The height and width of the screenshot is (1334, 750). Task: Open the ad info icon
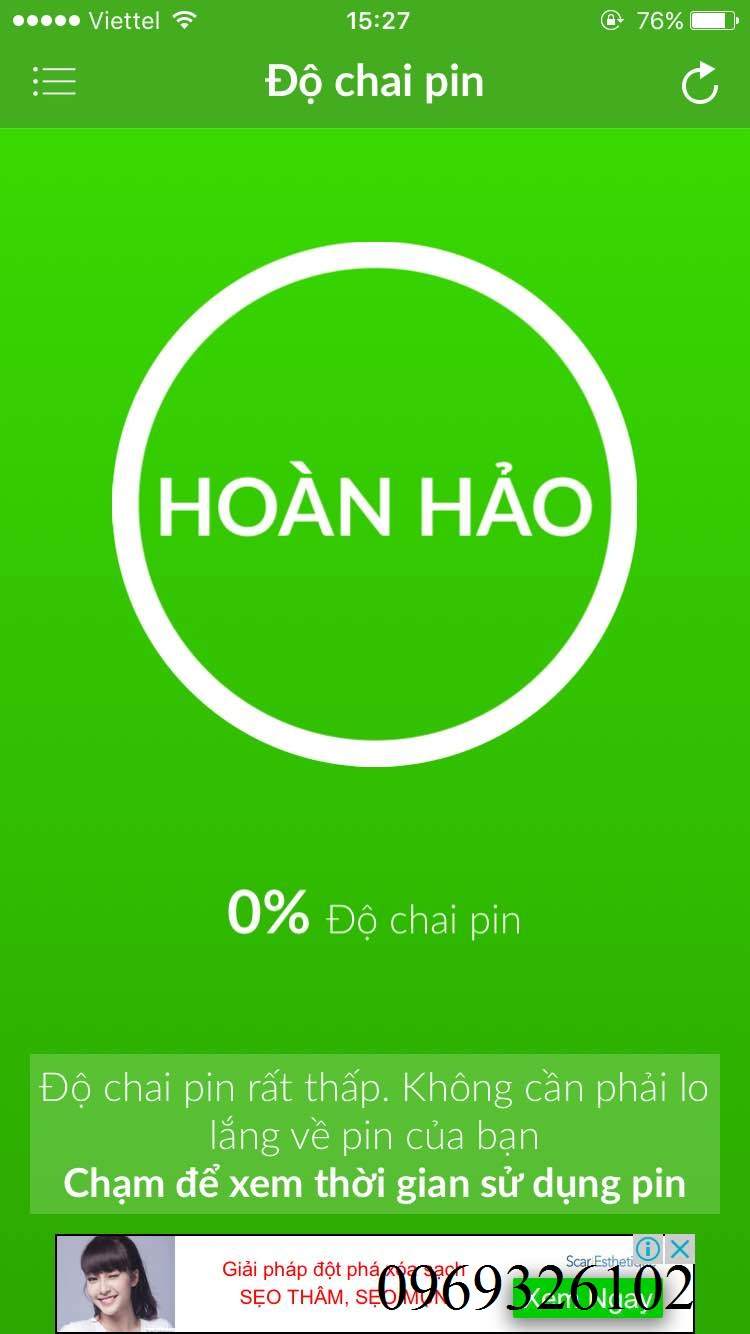coord(649,1248)
